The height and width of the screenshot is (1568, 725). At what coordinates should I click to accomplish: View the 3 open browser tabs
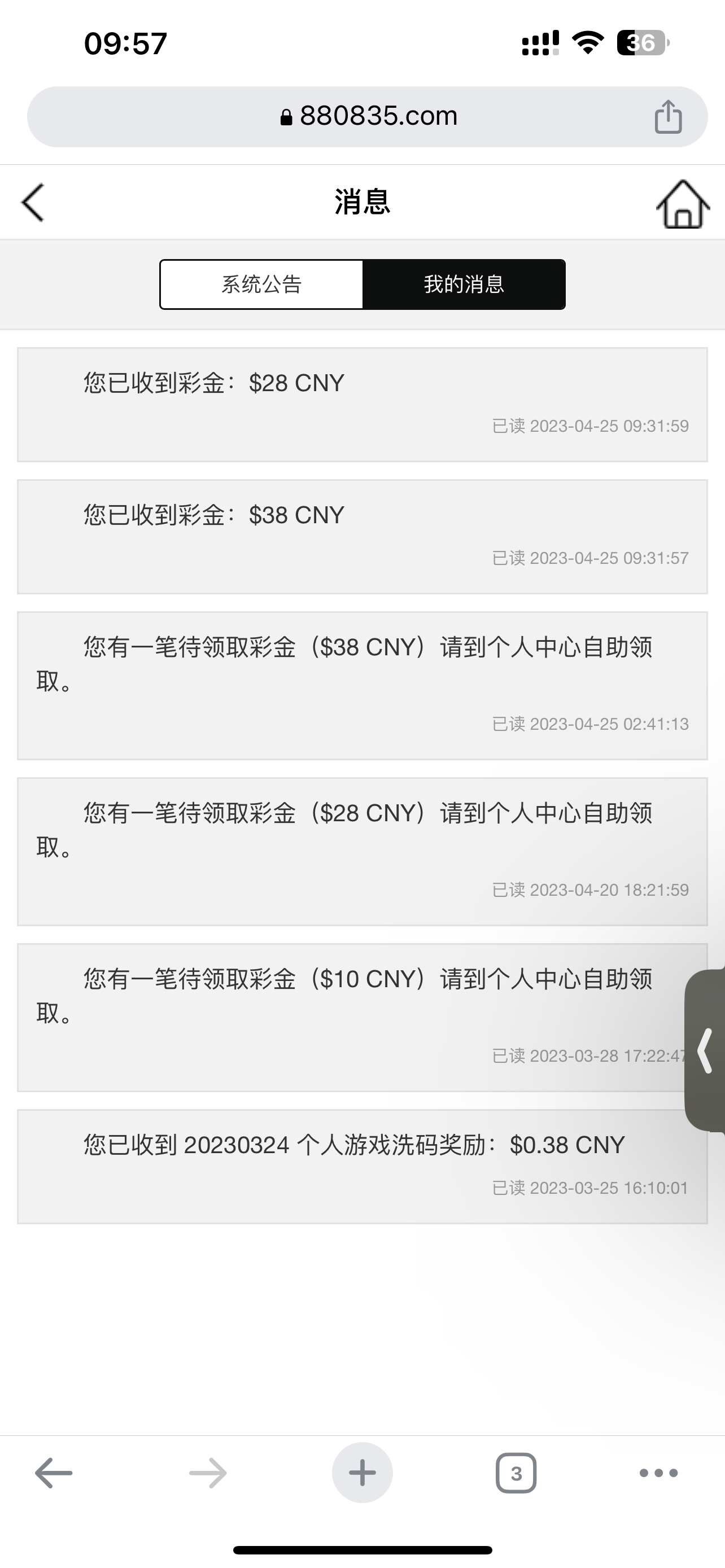pos(516,1473)
